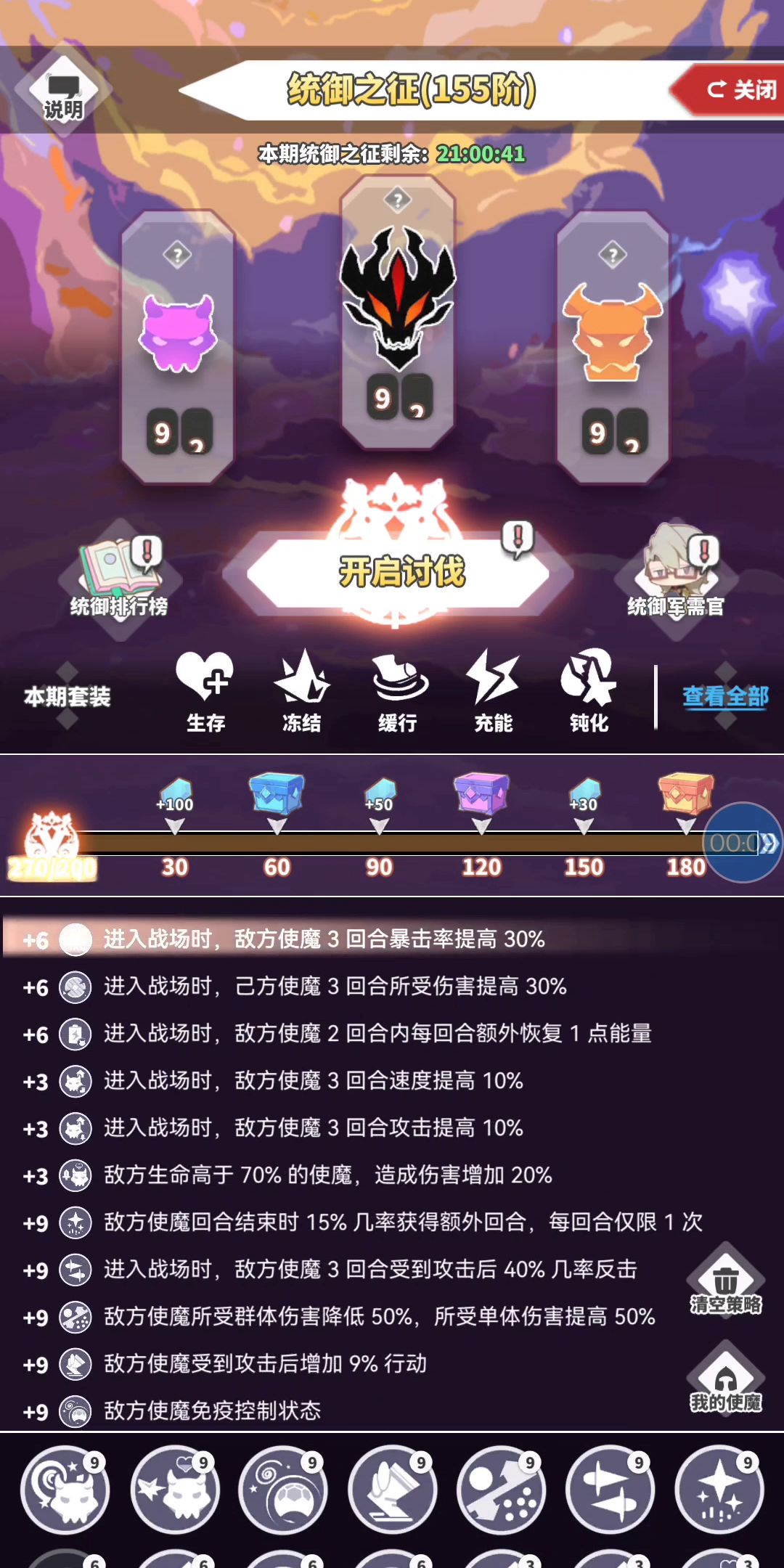View the 冻结 set effect
Viewport: 784px width, 1568px height.
click(x=301, y=691)
